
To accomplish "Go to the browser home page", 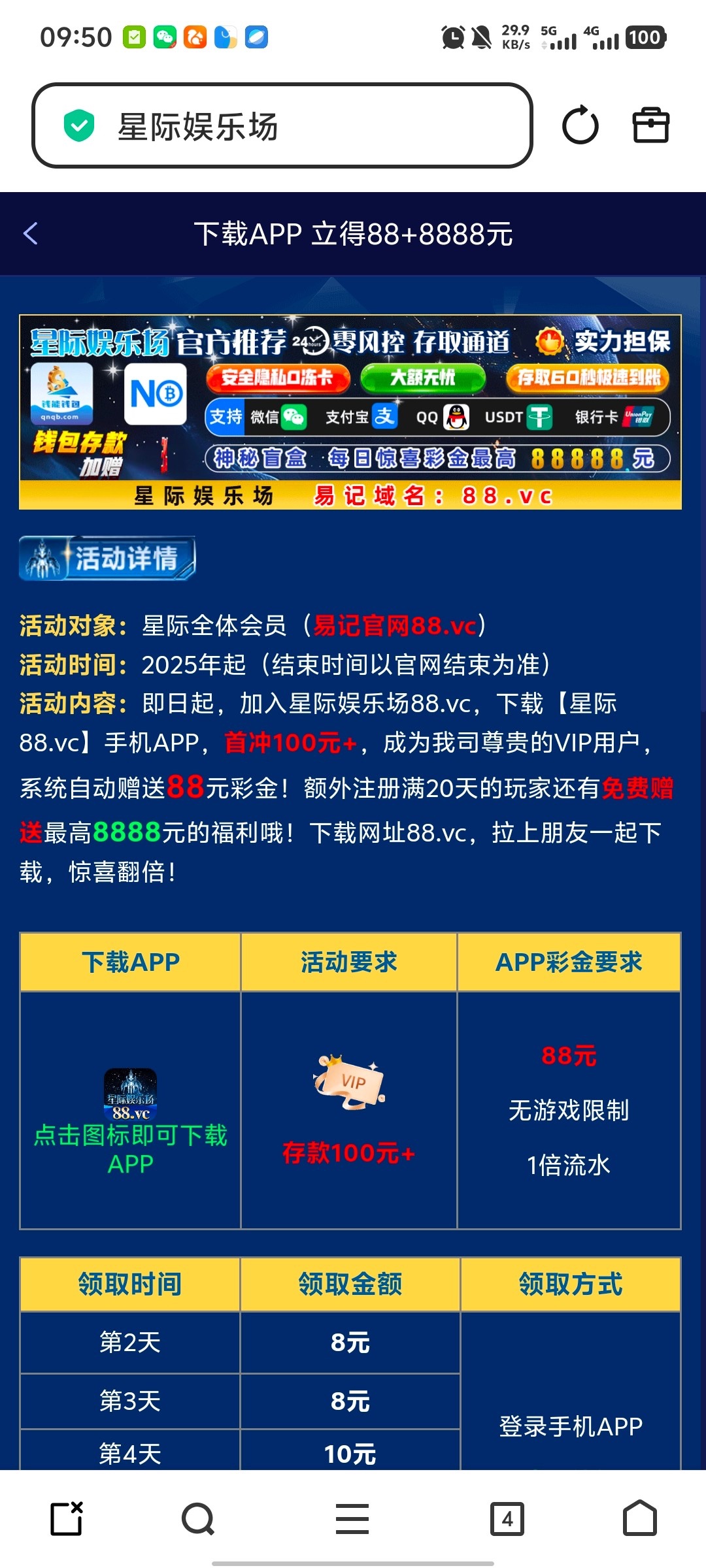I will [x=639, y=1518].
